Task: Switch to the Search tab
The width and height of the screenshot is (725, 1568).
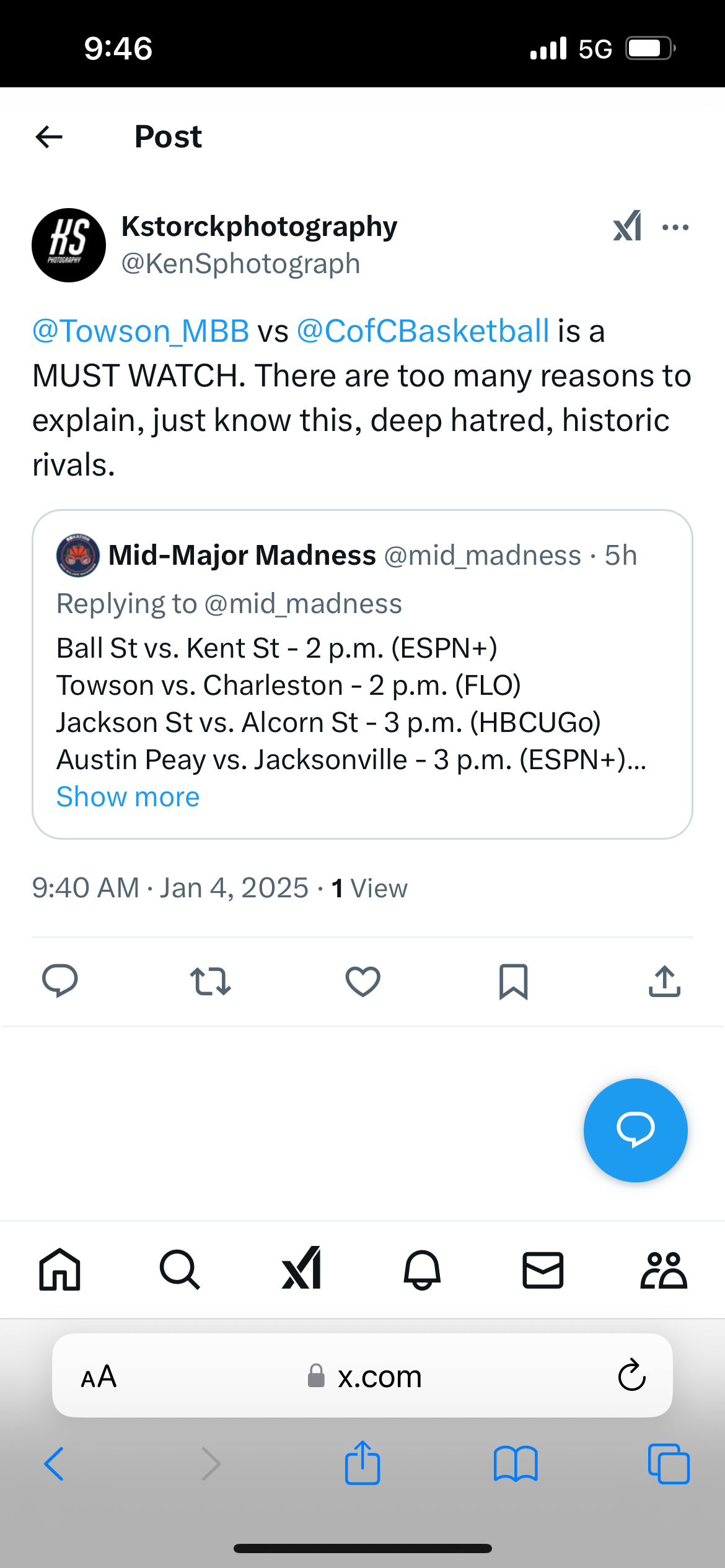Action: [180, 1270]
